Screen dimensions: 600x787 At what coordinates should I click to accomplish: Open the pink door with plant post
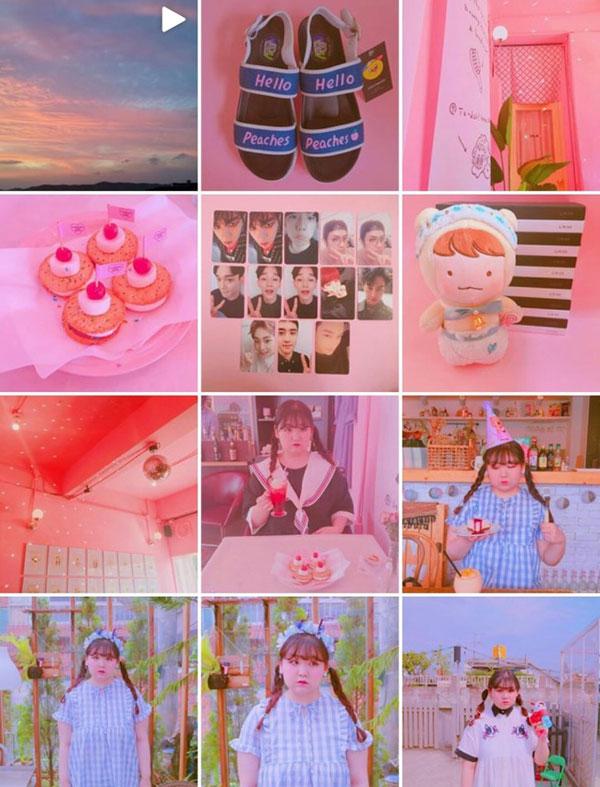tap(501, 95)
